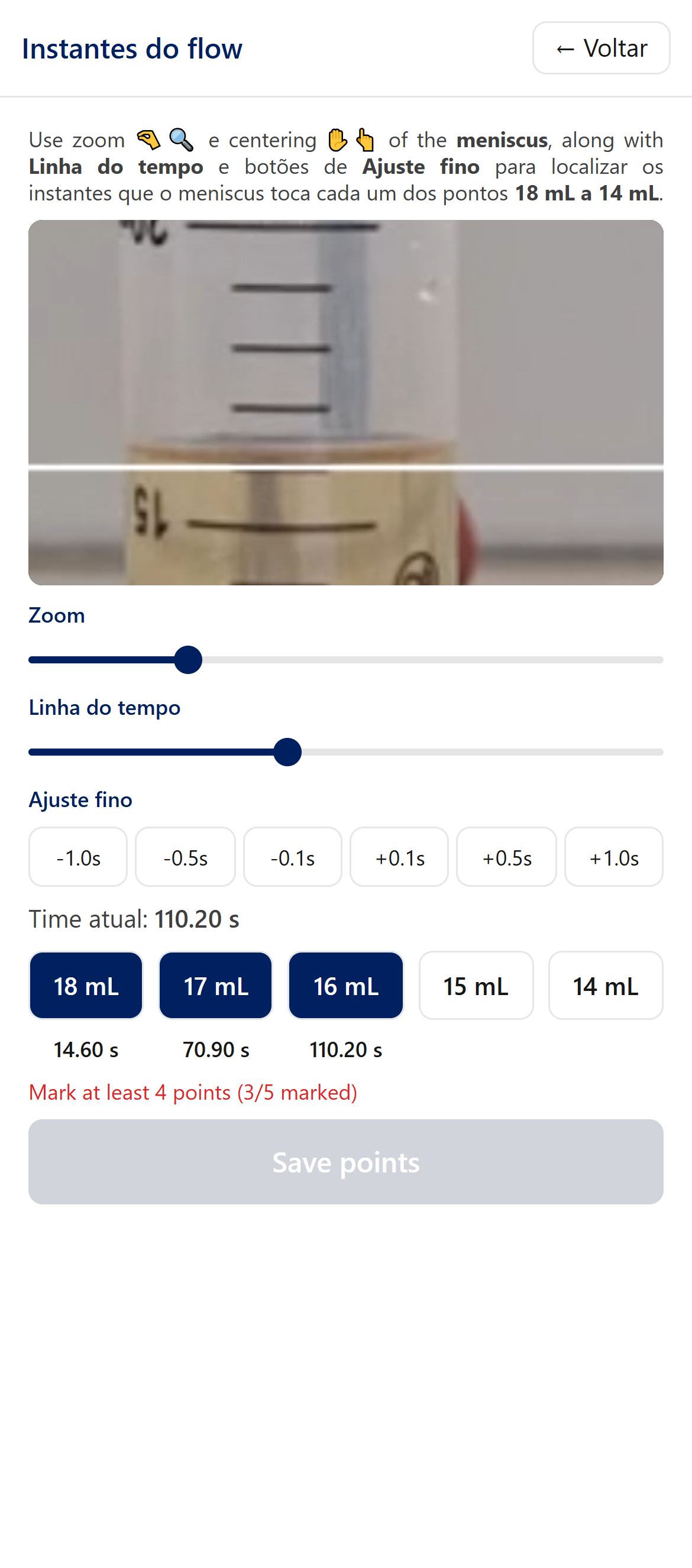Select the 18 mL point

tap(86, 986)
